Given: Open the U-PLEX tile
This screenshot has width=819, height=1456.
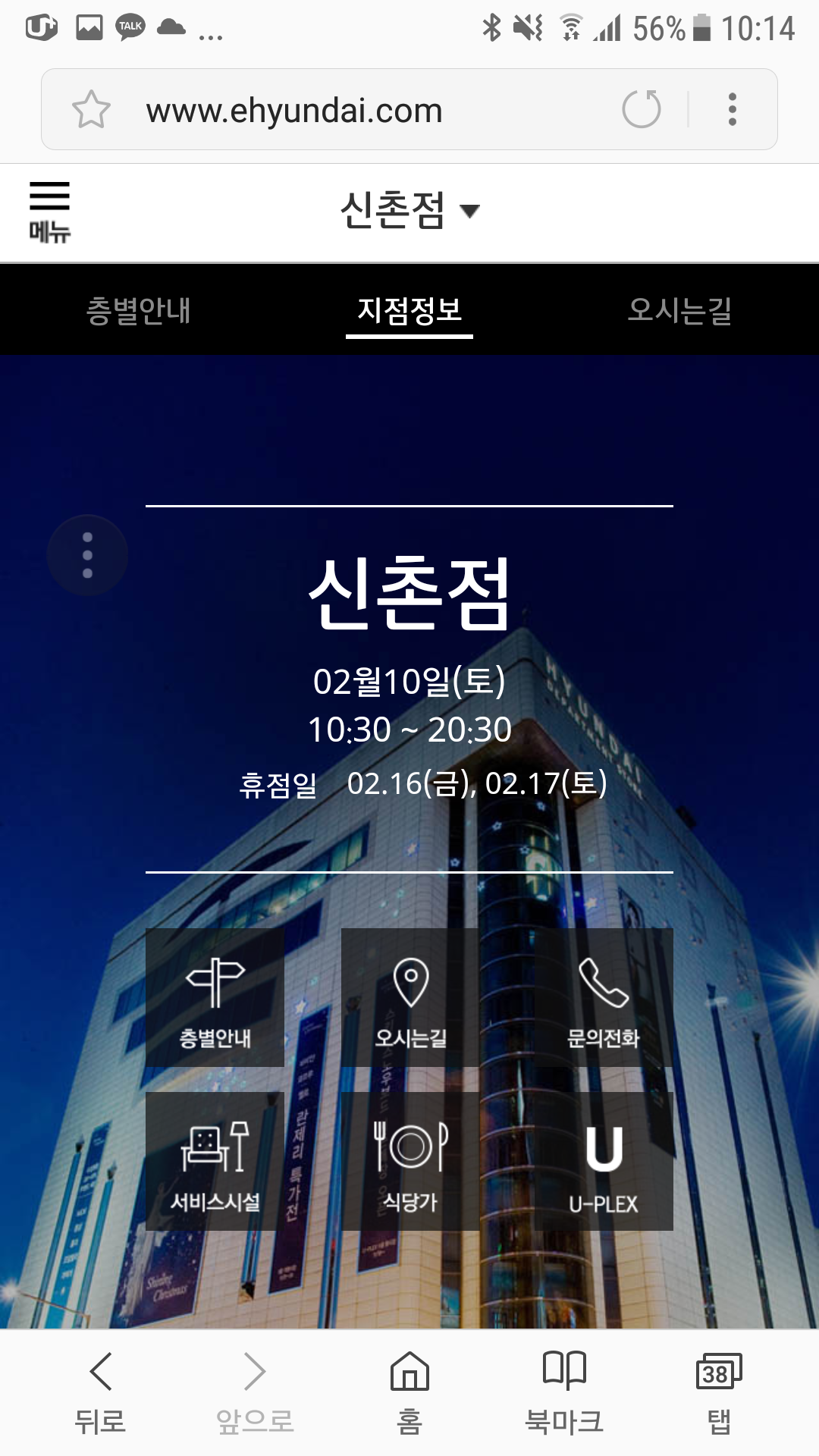Looking at the screenshot, I should pos(604,1161).
